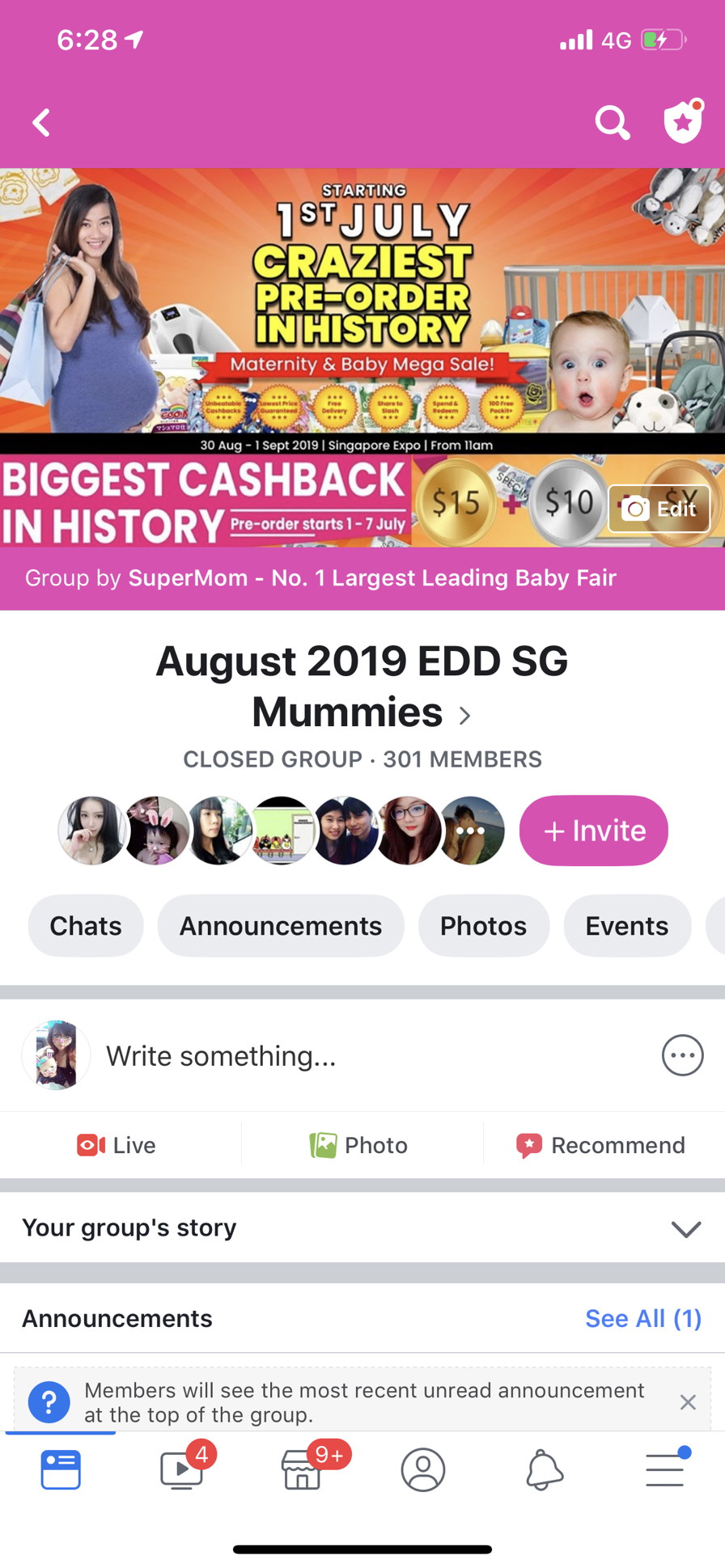Open the Events chip

point(626,926)
